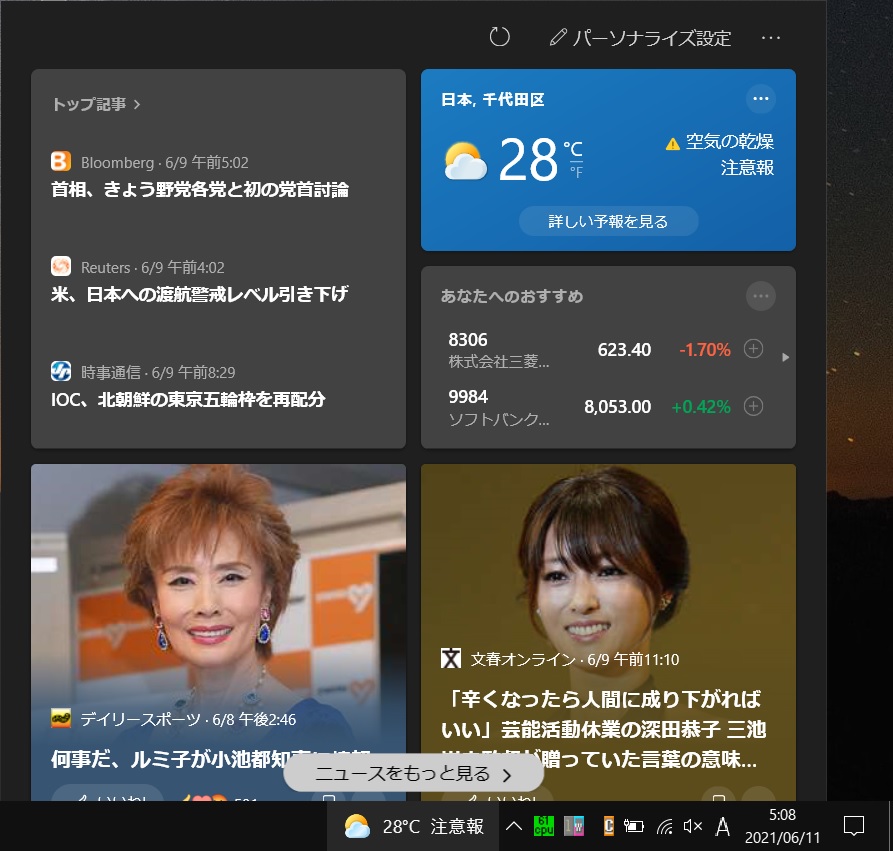This screenshot has width=893, height=851.
Task: Open 時事通信 article about IOC
Action: click(x=188, y=399)
